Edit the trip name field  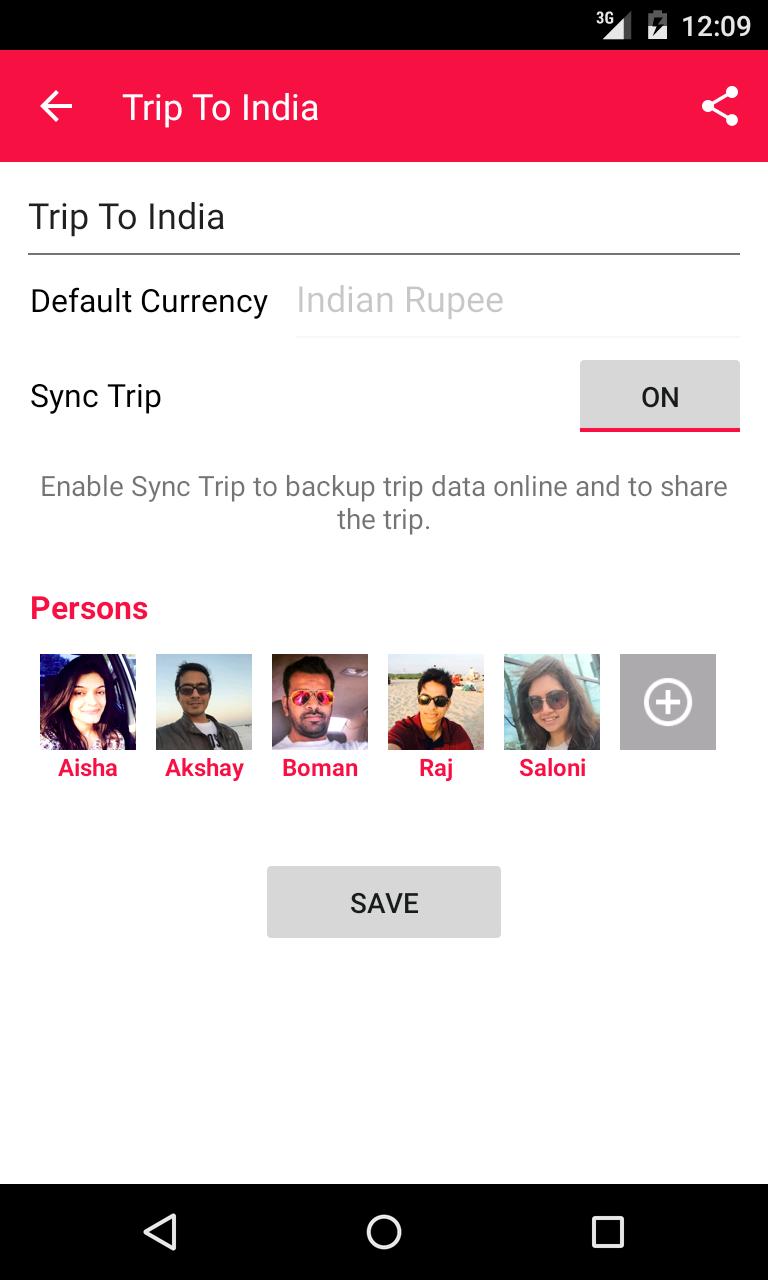point(383,217)
